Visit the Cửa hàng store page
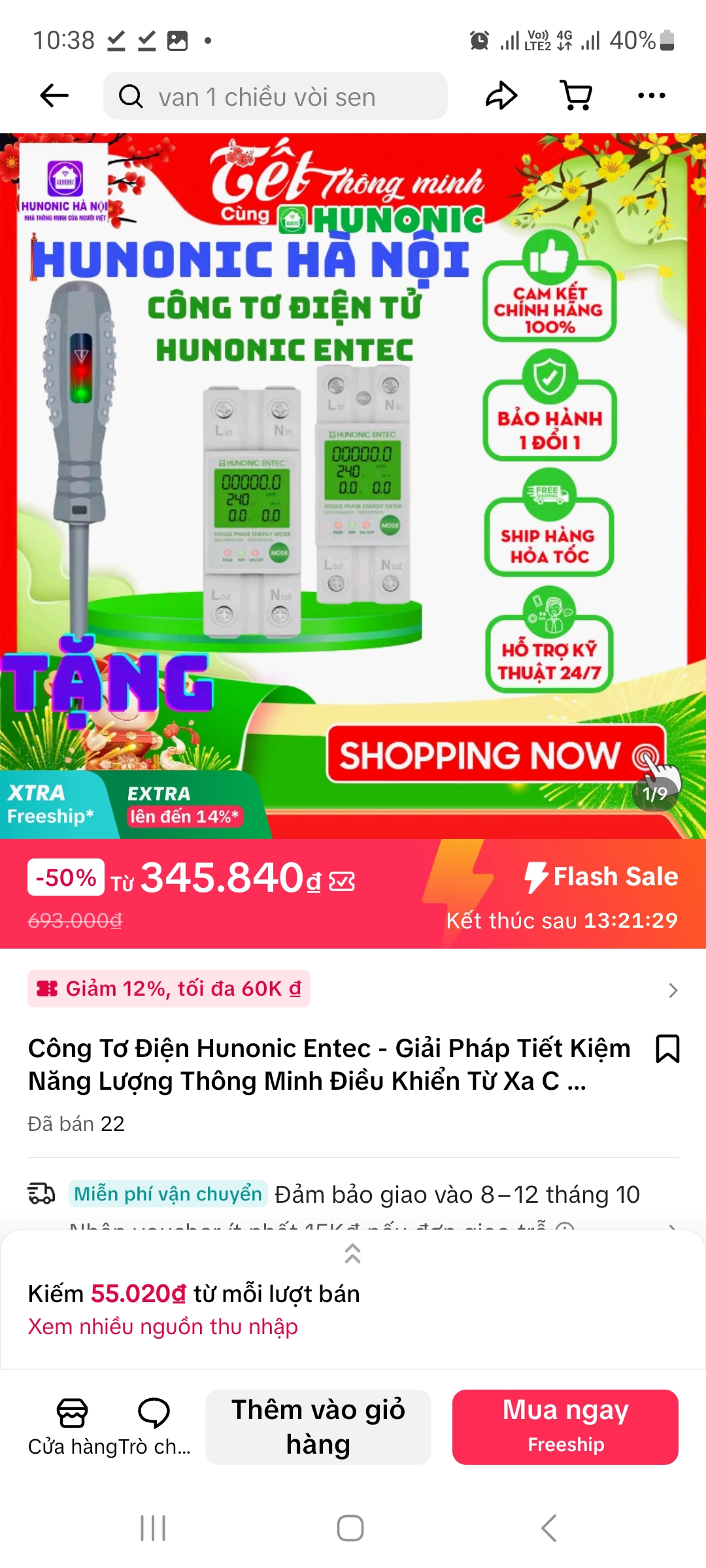706x1568 pixels. pos(72,1427)
